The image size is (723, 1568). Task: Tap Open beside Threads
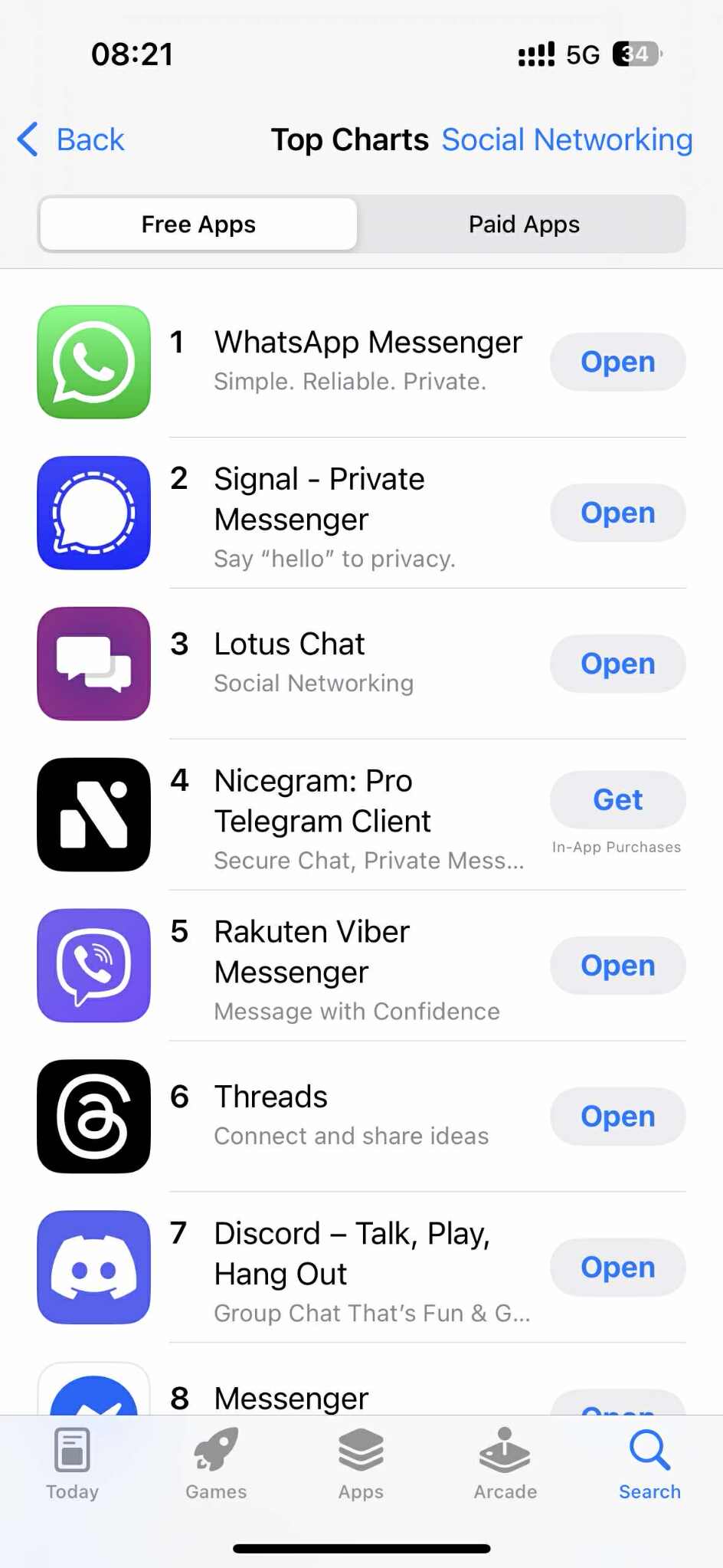tap(617, 1116)
